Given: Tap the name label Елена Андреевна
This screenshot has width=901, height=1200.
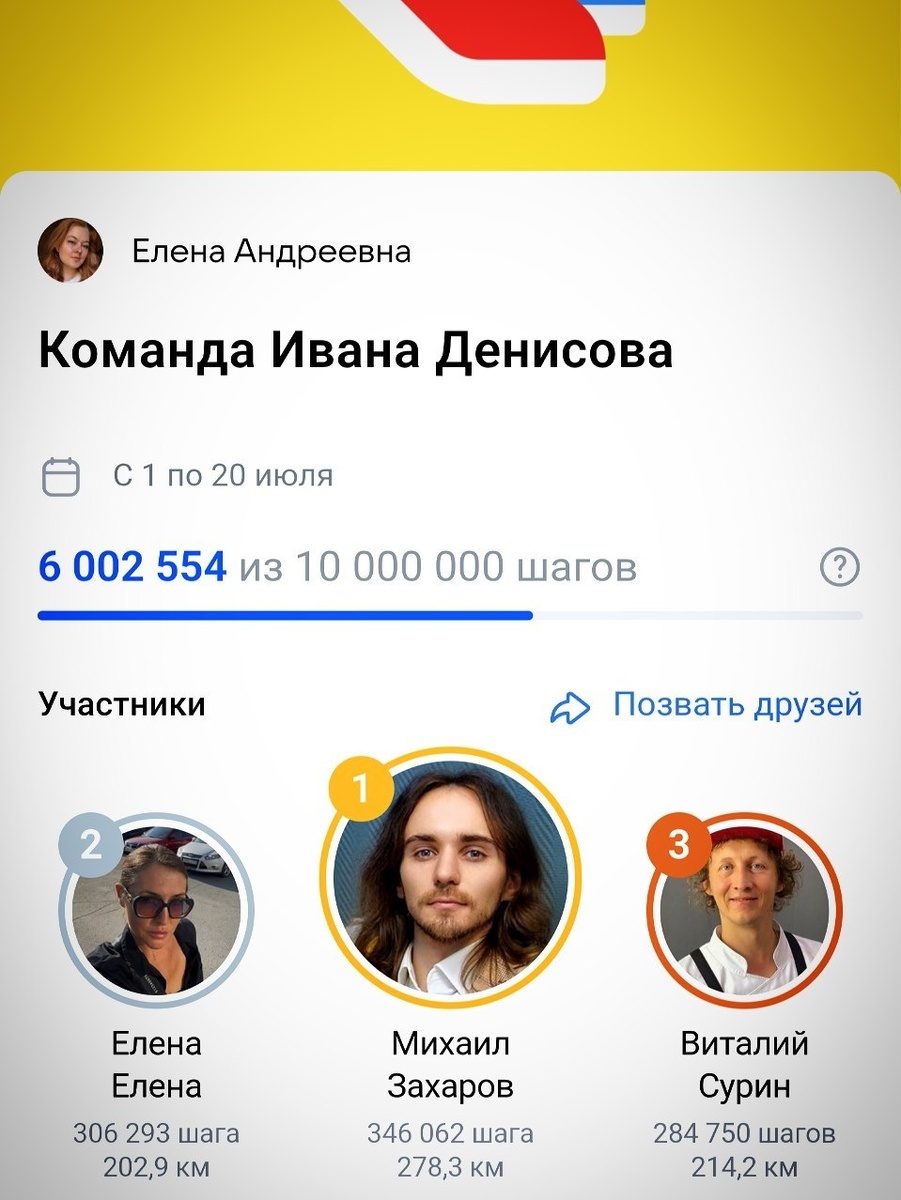Looking at the screenshot, I should 270,251.
